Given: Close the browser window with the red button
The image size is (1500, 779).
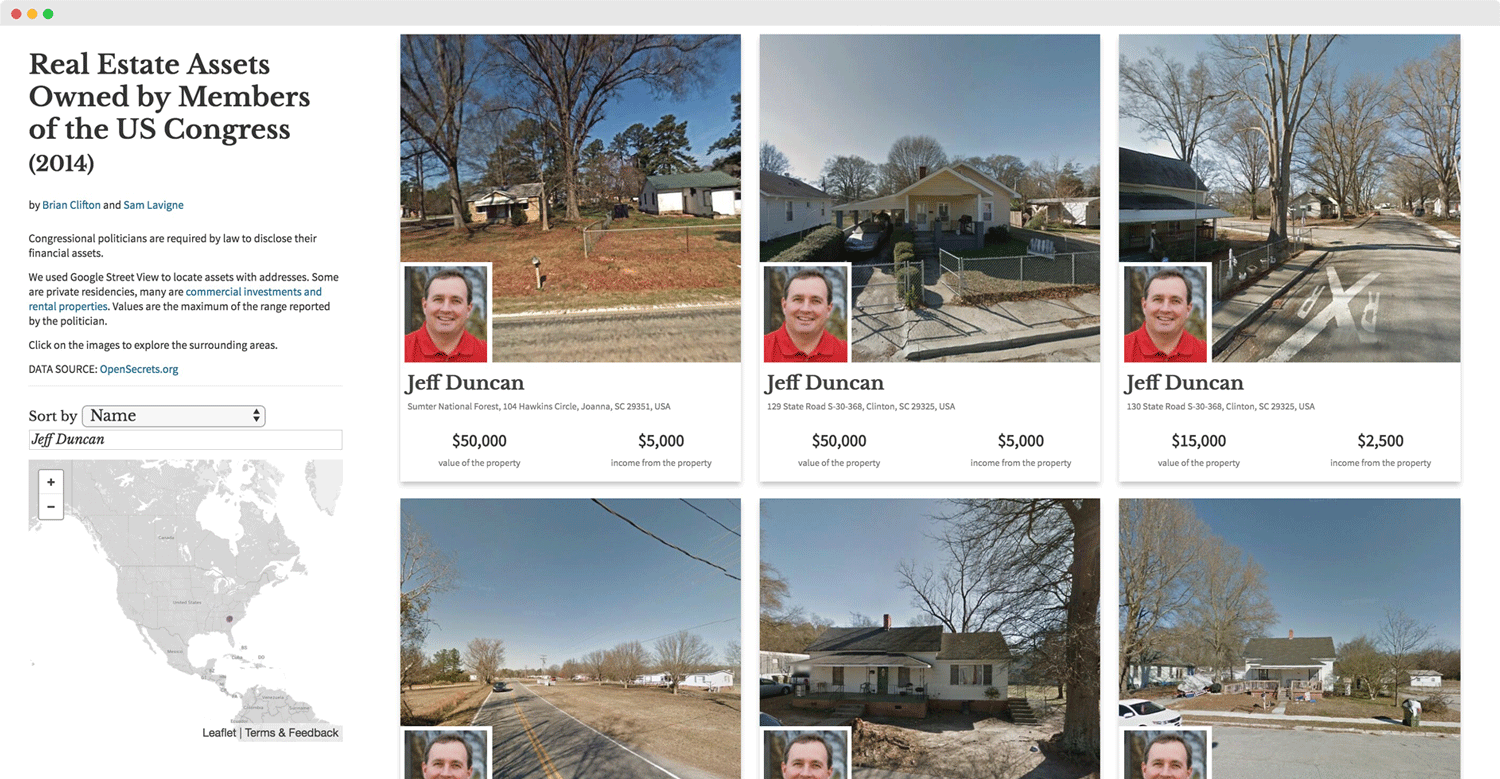Looking at the screenshot, I should point(16,14).
